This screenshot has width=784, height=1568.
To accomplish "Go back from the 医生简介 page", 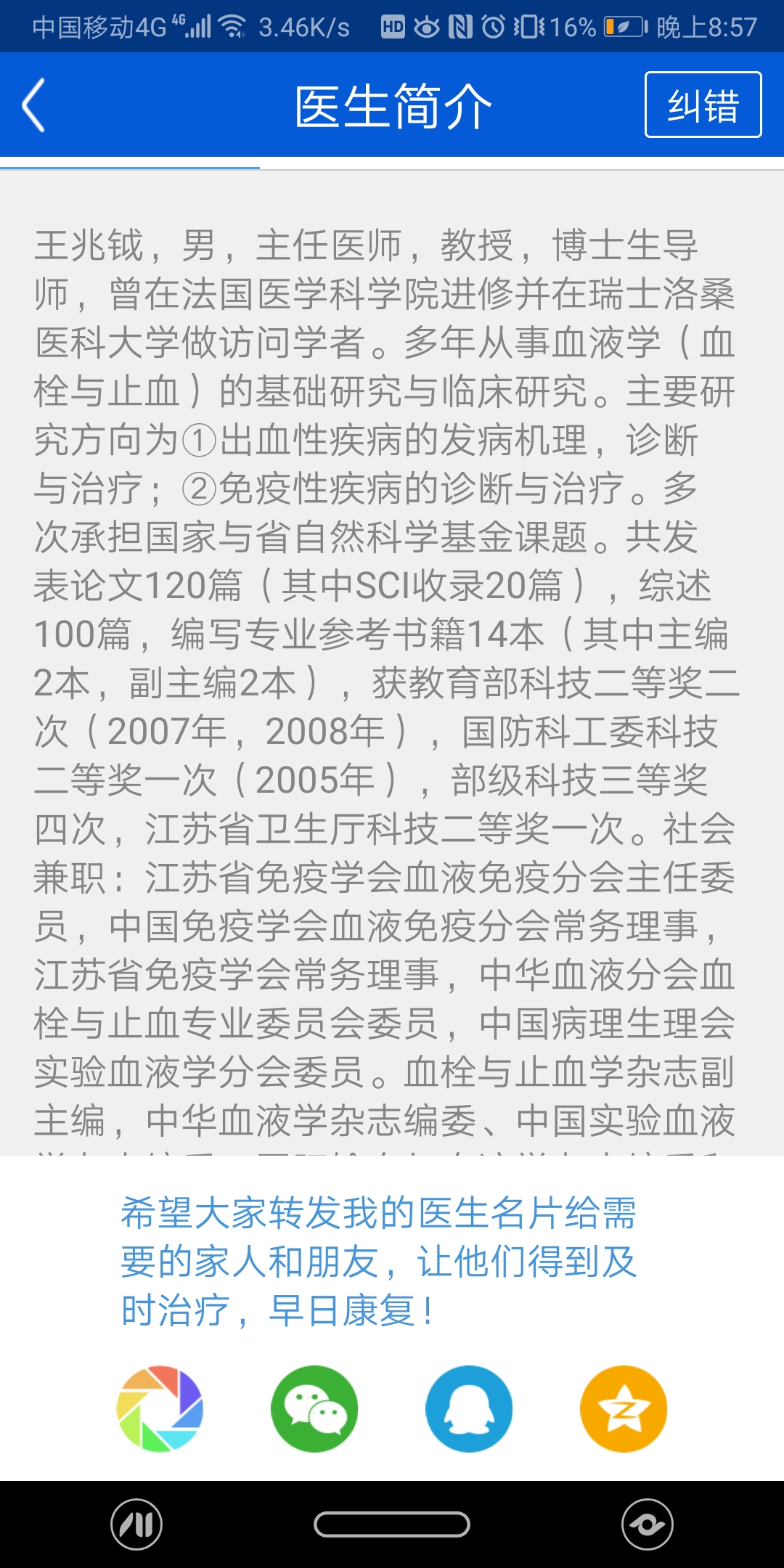I will [x=34, y=105].
